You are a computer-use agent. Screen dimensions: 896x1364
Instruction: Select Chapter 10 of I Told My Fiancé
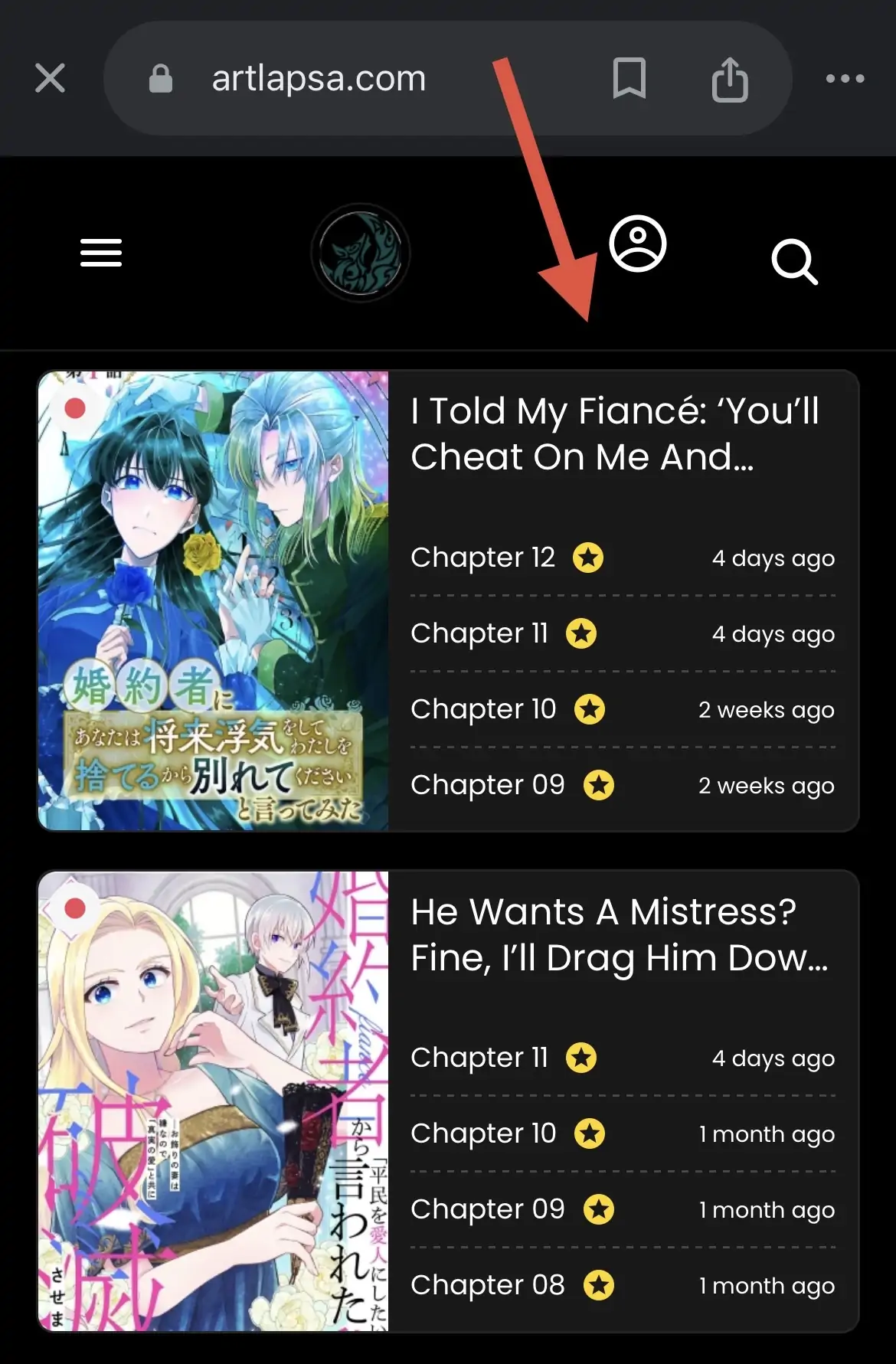483,709
